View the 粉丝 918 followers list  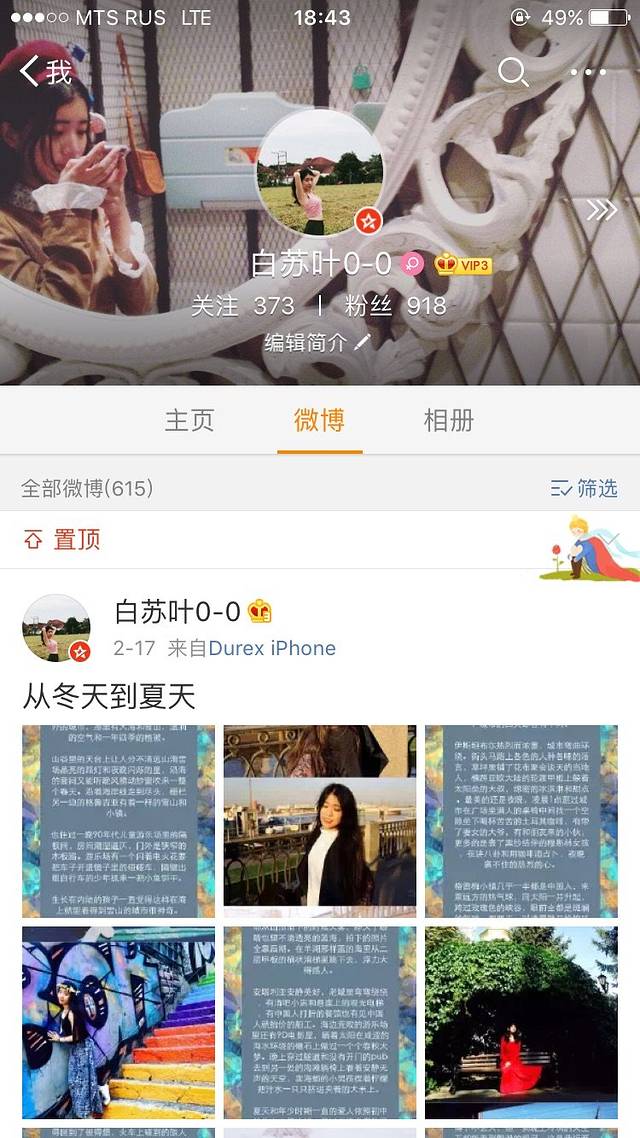(x=395, y=305)
